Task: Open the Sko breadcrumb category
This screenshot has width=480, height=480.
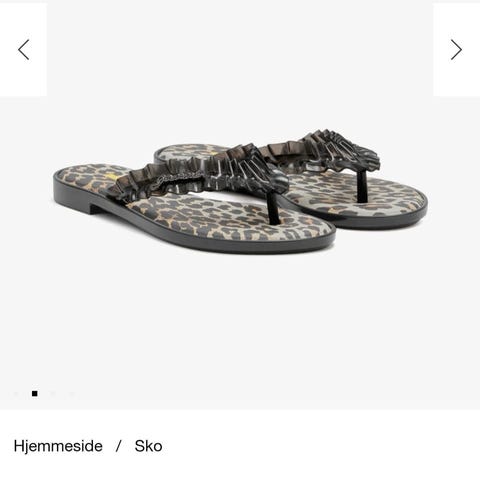Action: pos(148,446)
